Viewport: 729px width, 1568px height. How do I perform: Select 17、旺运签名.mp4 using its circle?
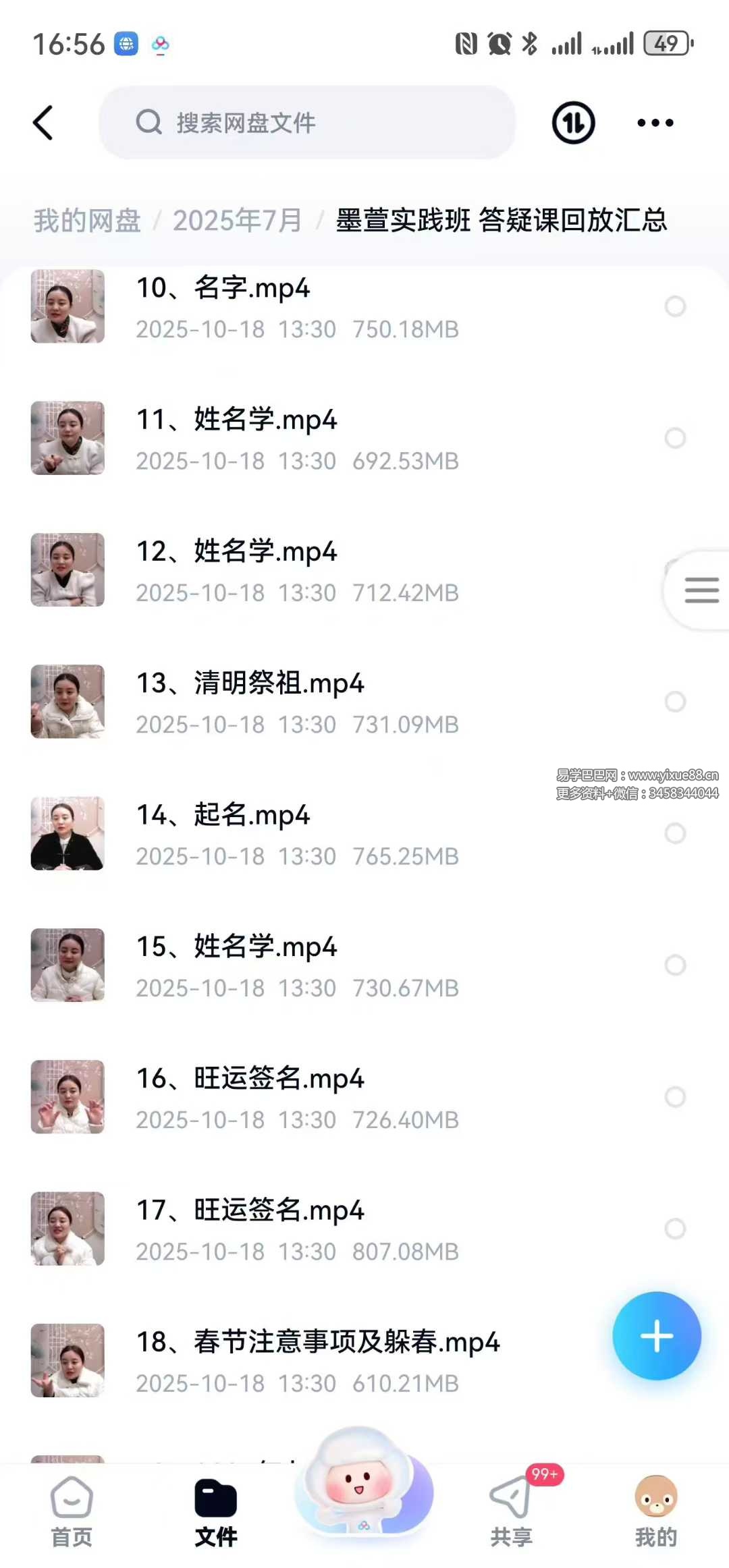click(675, 1229)
